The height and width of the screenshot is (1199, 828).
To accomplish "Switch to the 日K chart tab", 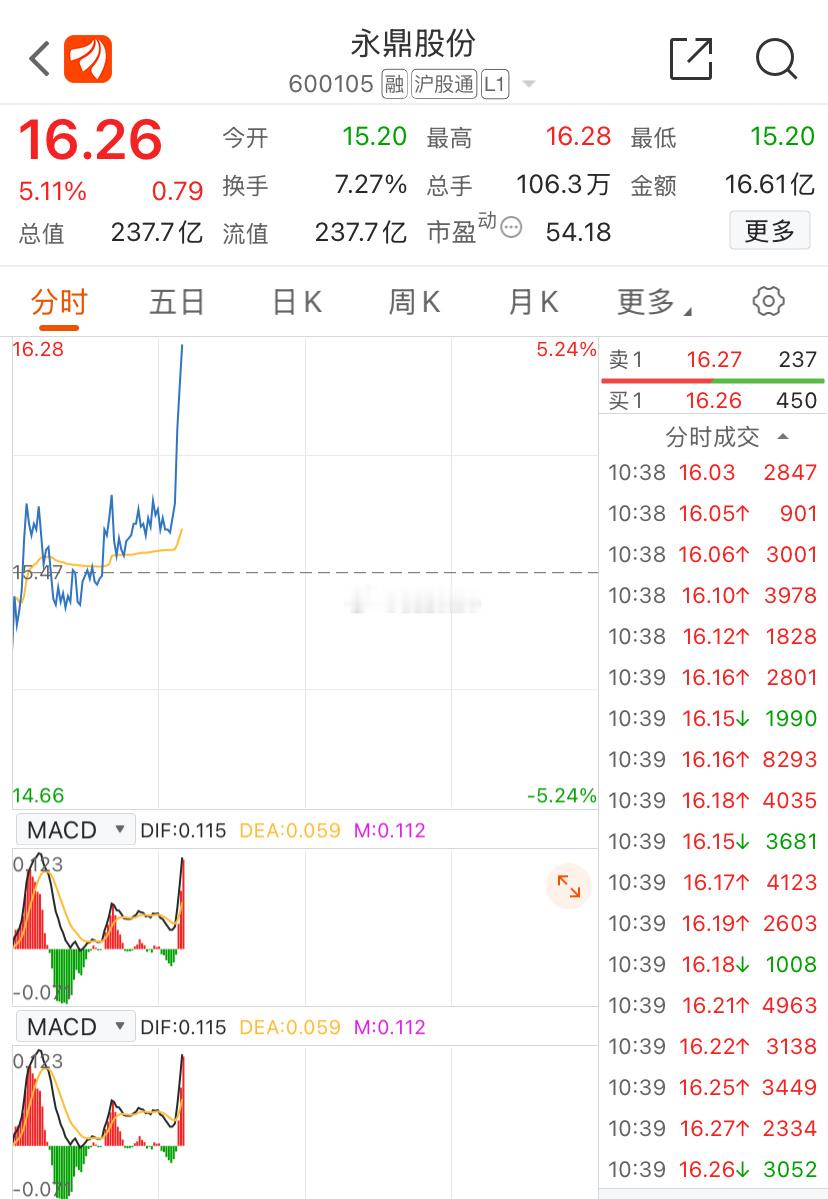I will (x=294, y=300).
